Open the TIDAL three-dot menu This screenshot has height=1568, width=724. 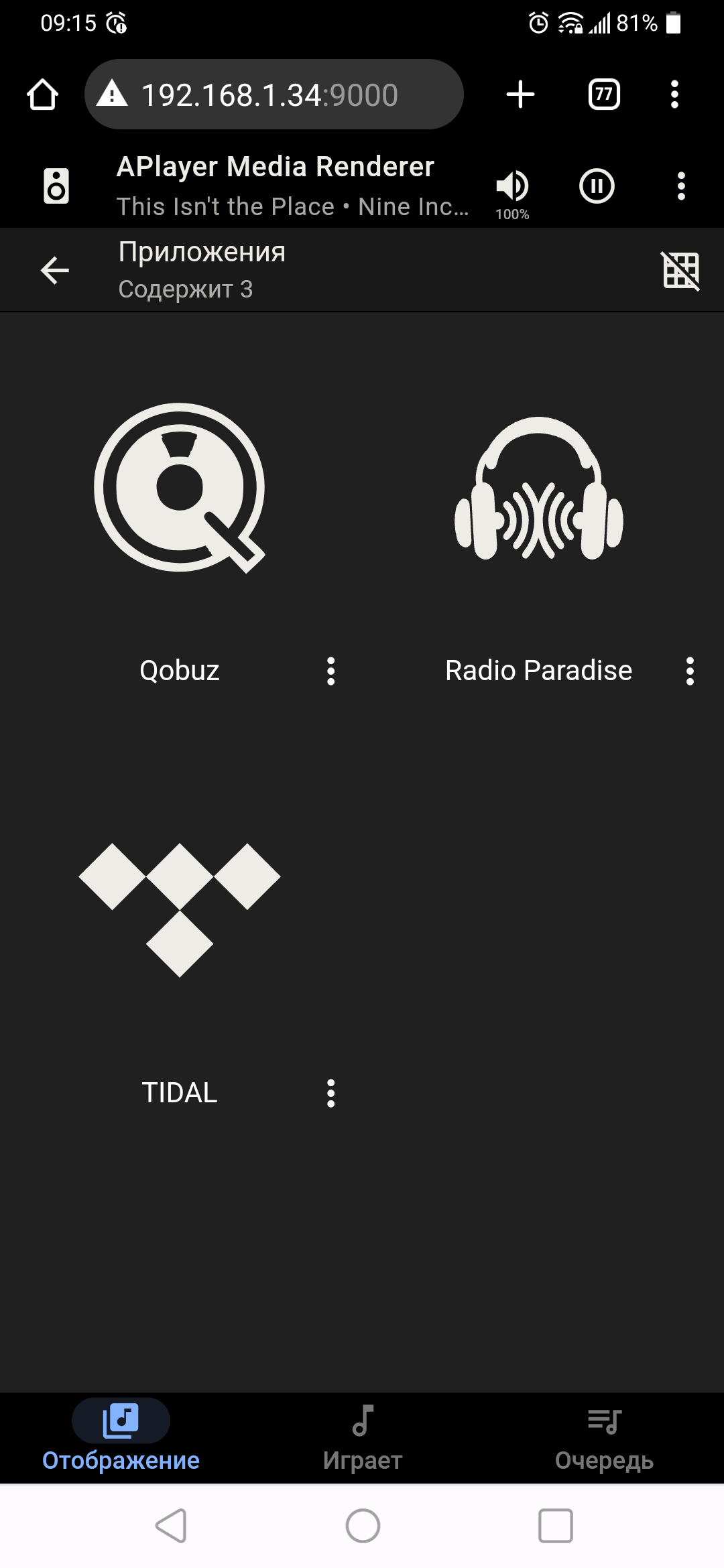point(330,1093)
